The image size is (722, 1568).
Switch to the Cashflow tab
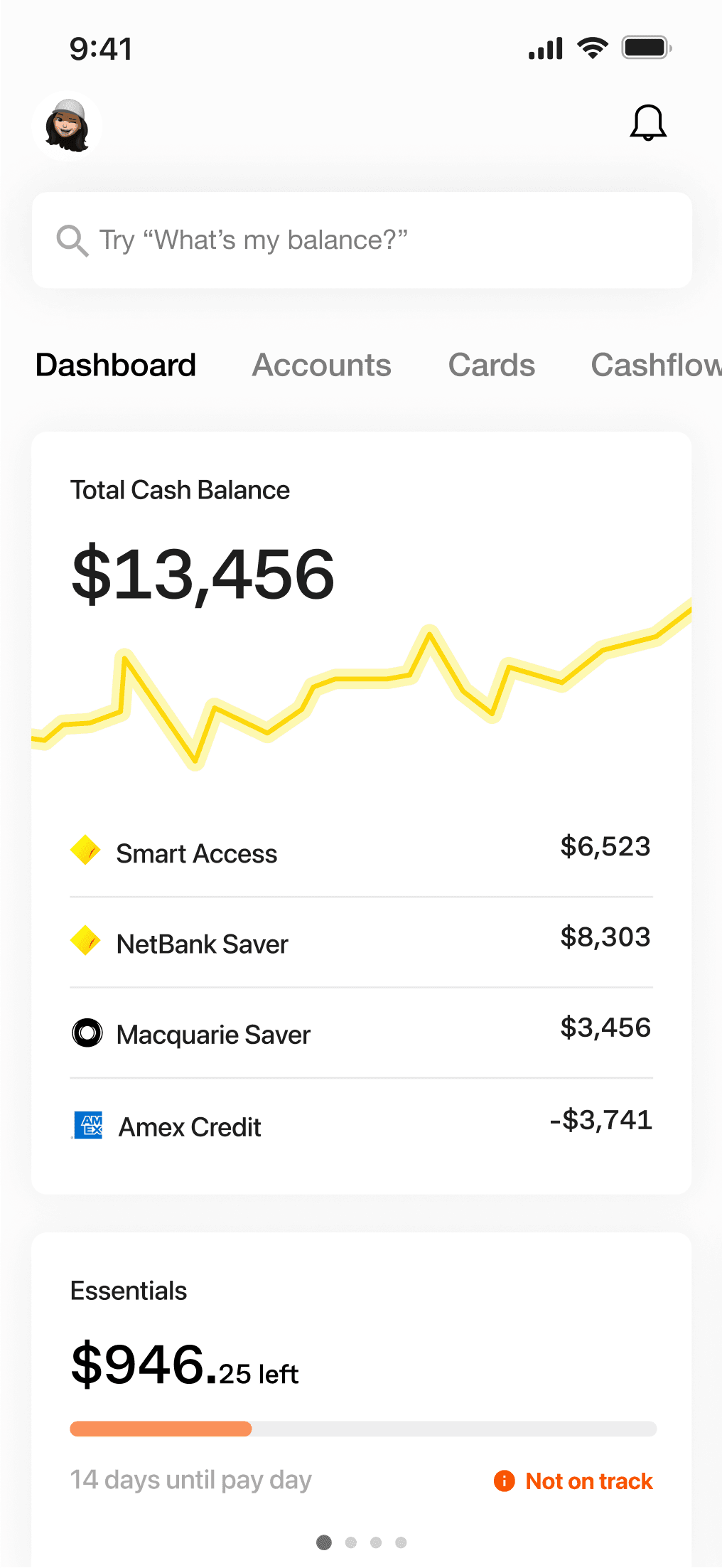(x=656, y=365)
